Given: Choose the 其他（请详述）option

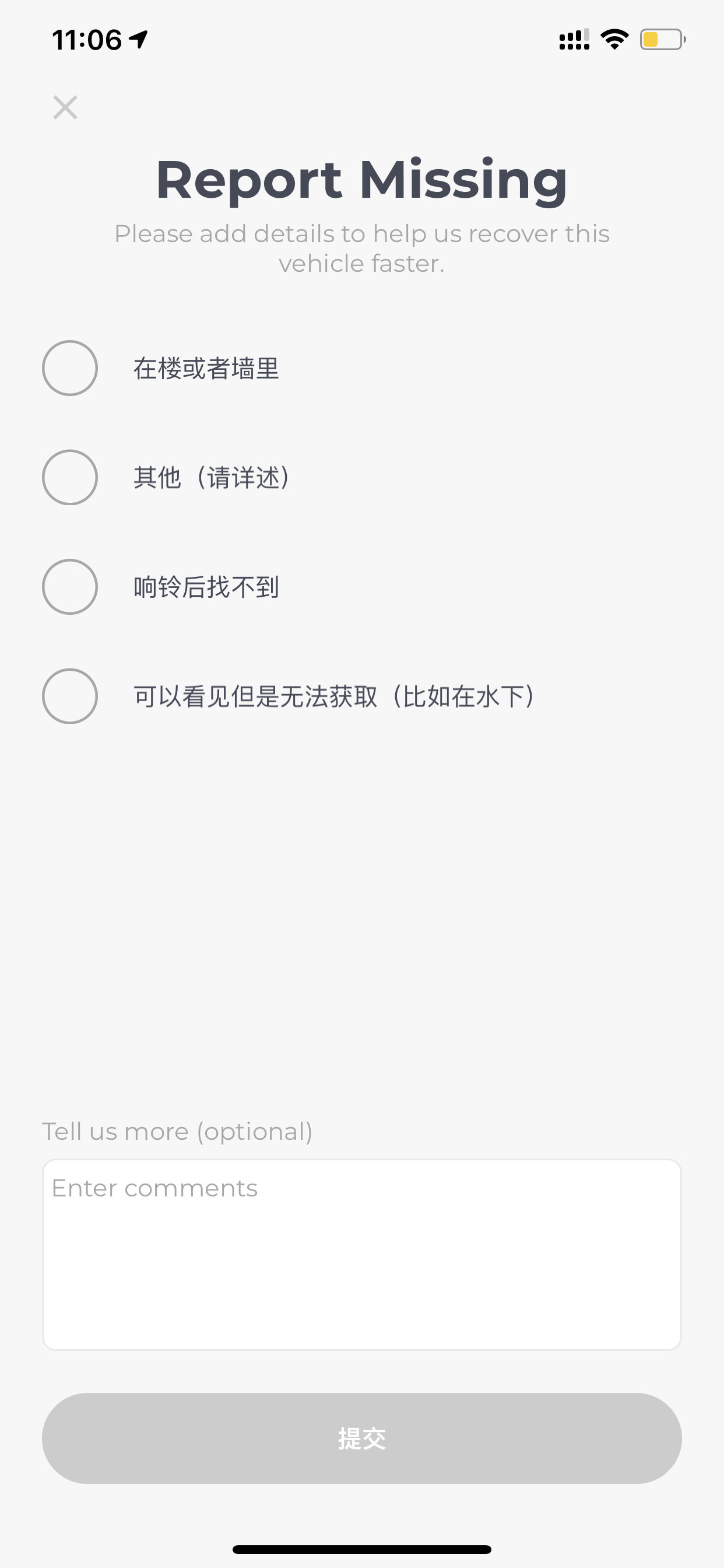Looking at the screenshot, I should coord(70,477).
